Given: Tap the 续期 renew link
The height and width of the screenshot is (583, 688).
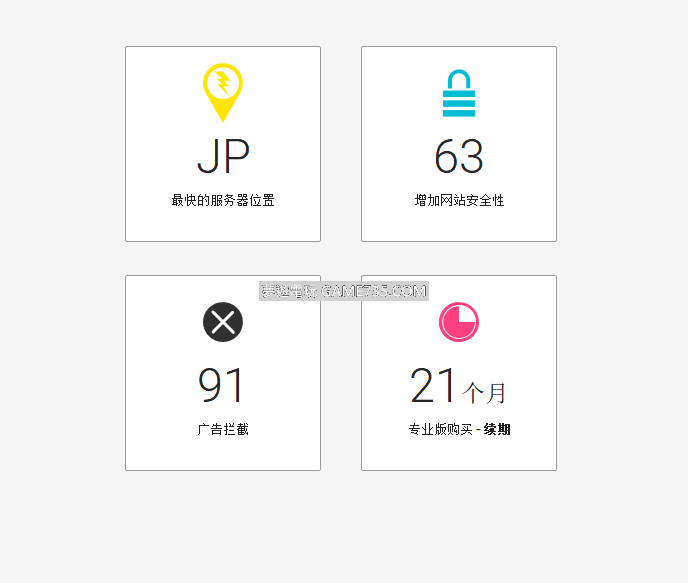Looking at the screenshot, I should point(497,430).
